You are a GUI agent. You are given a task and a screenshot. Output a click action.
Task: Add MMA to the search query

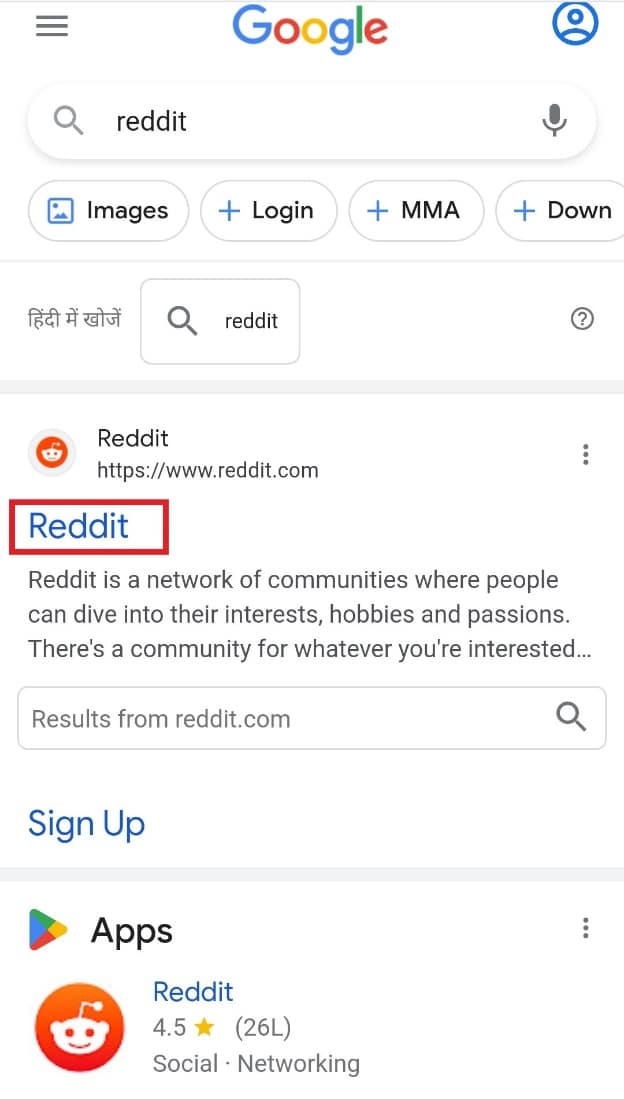[x=415, y=211]
